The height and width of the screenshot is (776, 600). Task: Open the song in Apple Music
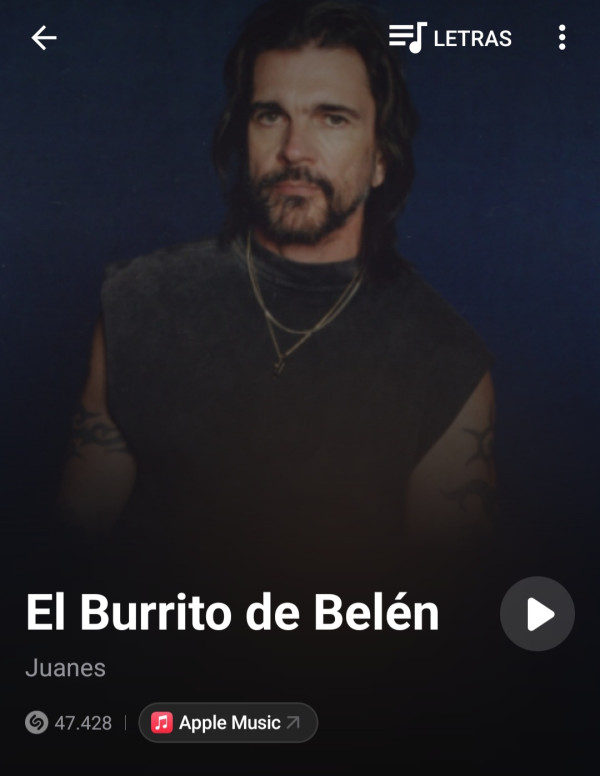tap(227, 722)
